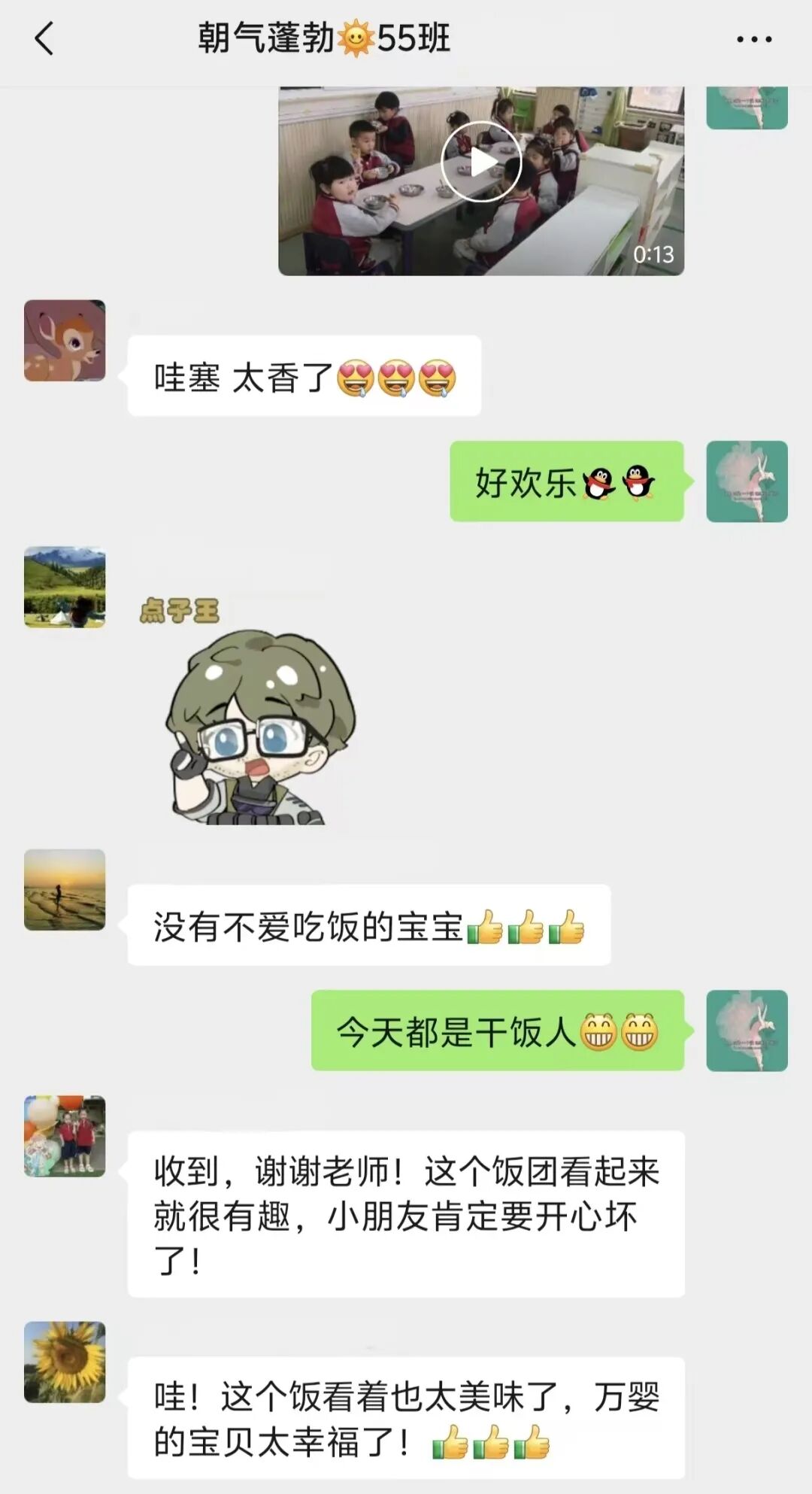Play the 0:13 lunchtime video
This screenshot has width=812, height=1494.
pos(481,162)
